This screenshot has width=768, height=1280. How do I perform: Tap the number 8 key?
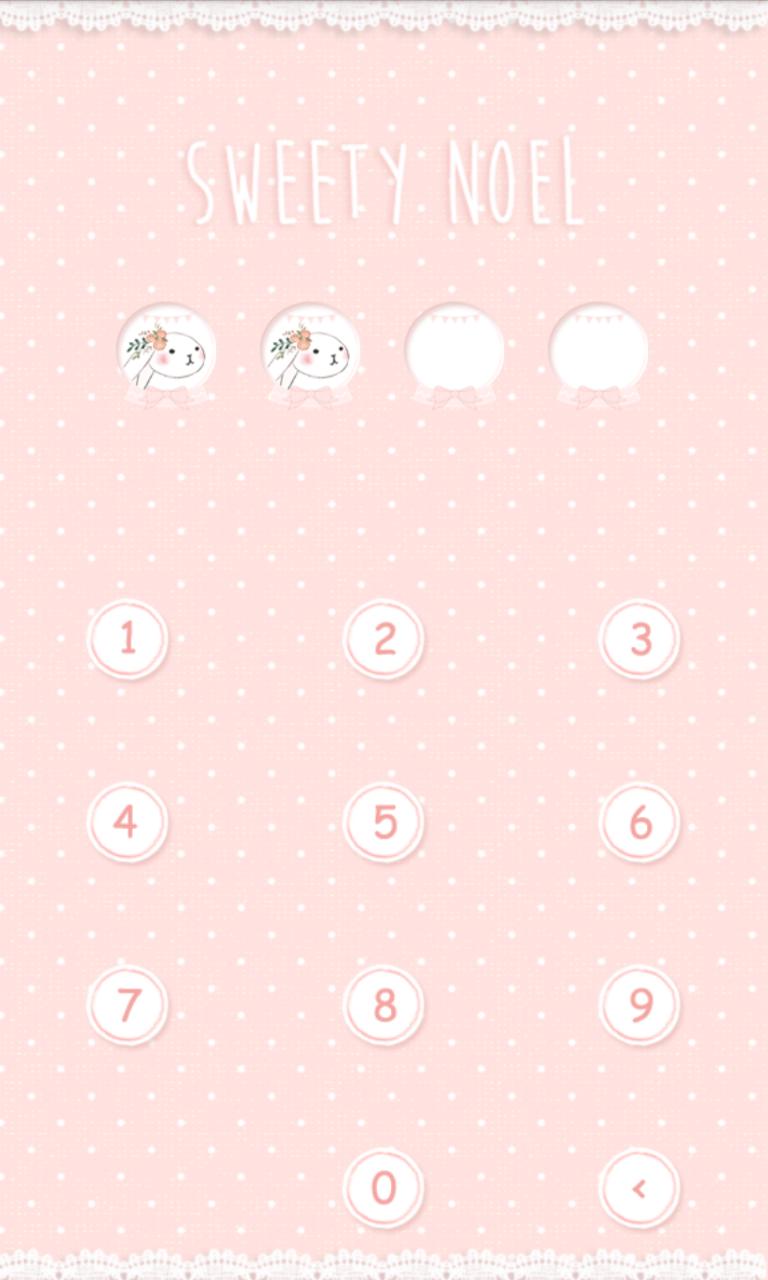point(384,1005)
